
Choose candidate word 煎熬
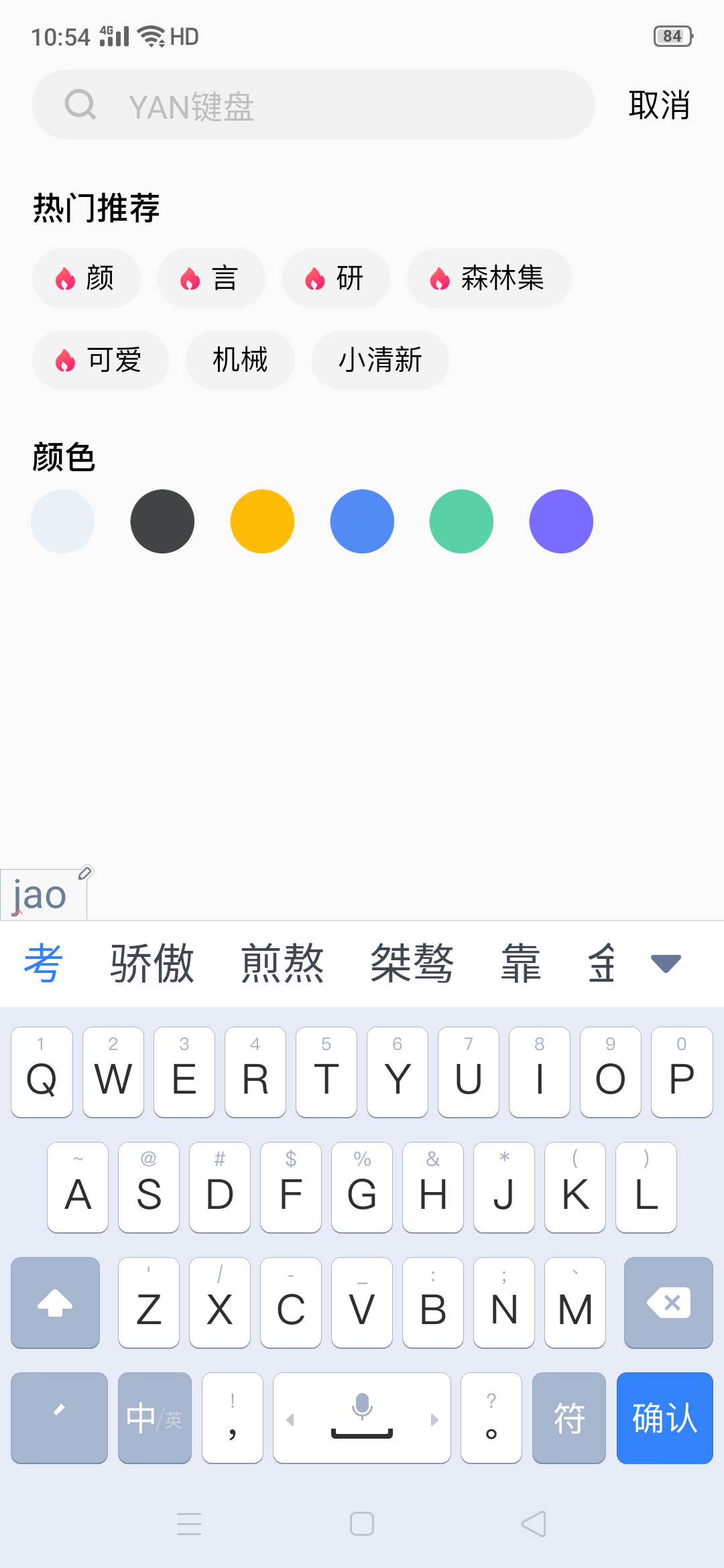(x=282, y=964)
